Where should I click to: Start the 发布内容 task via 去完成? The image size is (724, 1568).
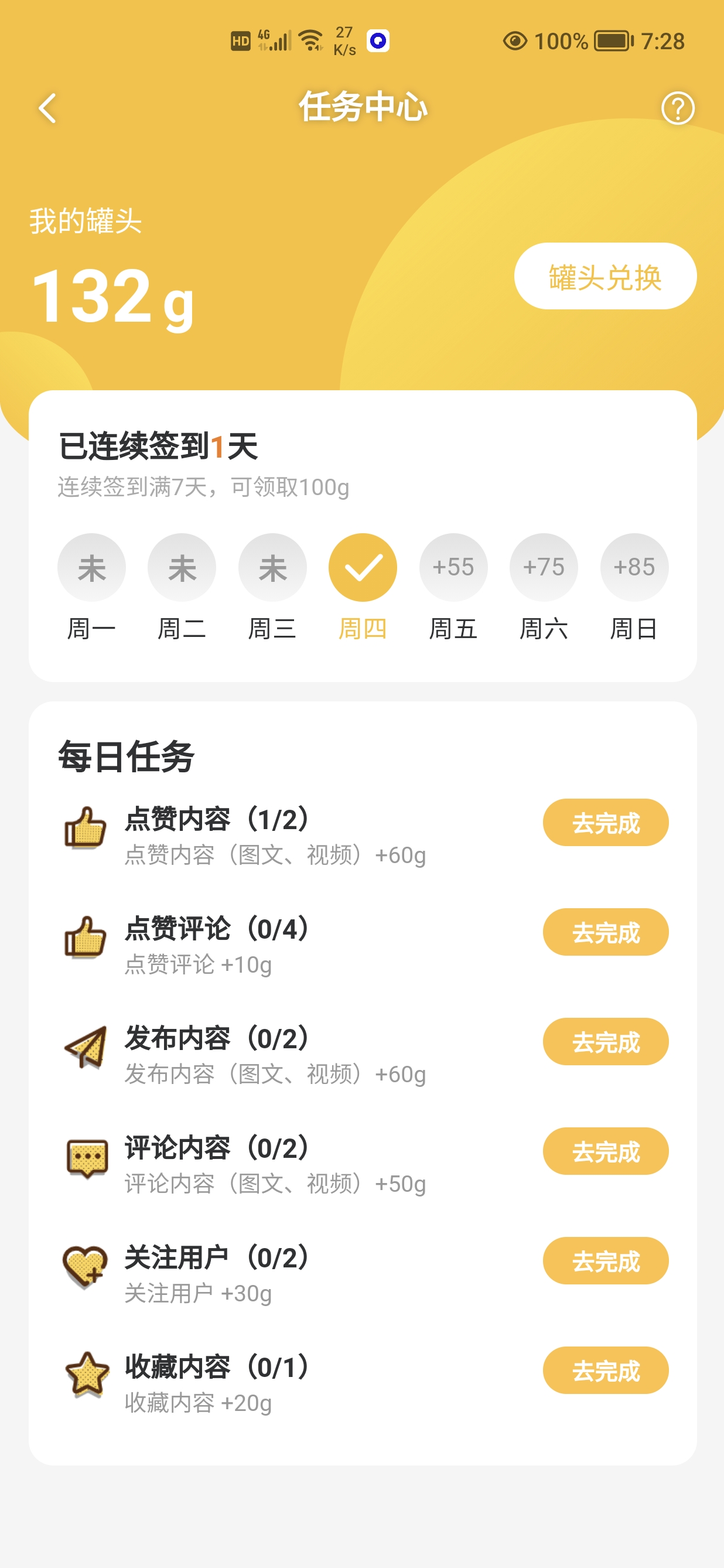605,1041
